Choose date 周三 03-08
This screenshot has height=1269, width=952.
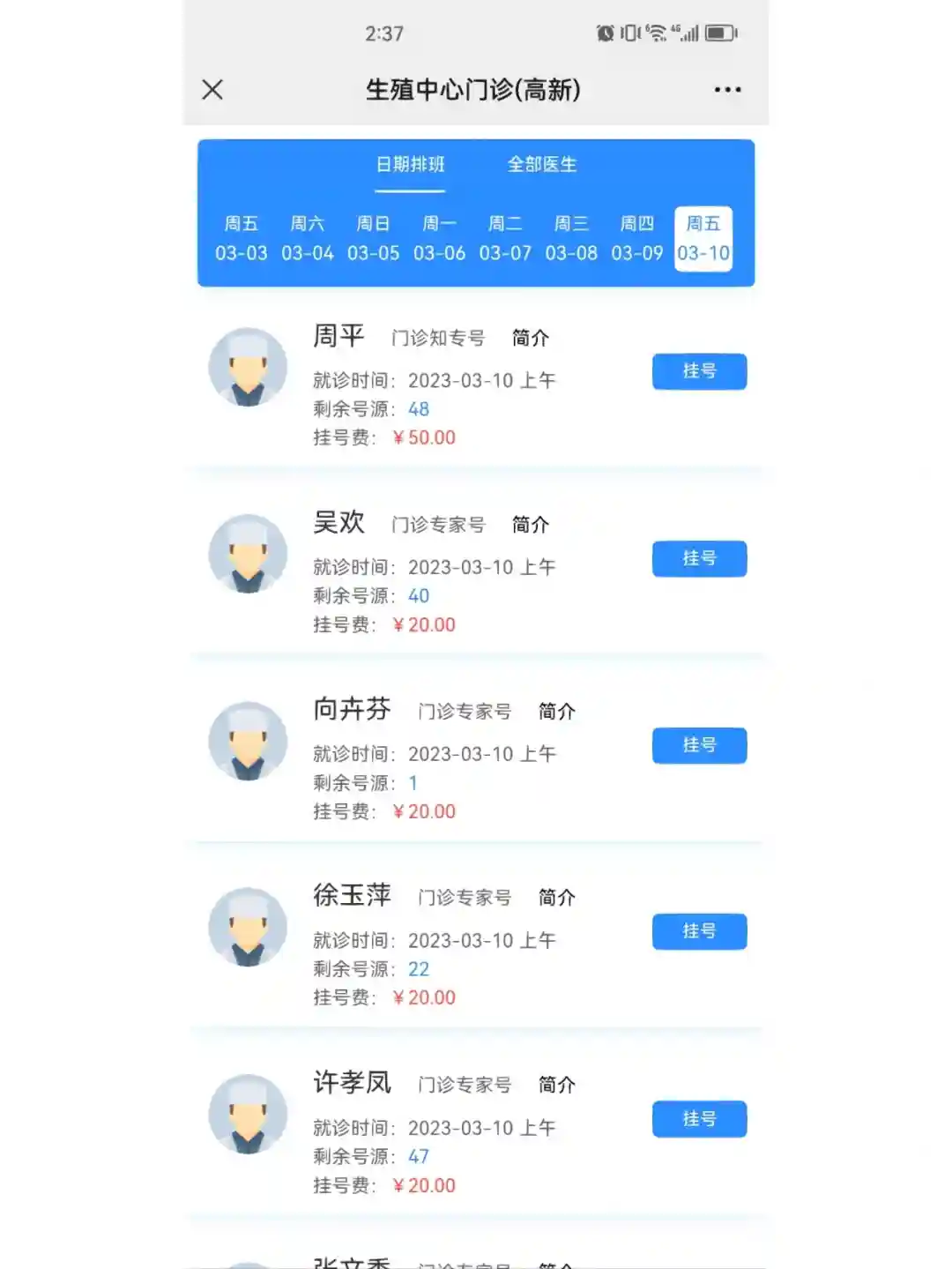pyautogui.click(x=571, y=239)
